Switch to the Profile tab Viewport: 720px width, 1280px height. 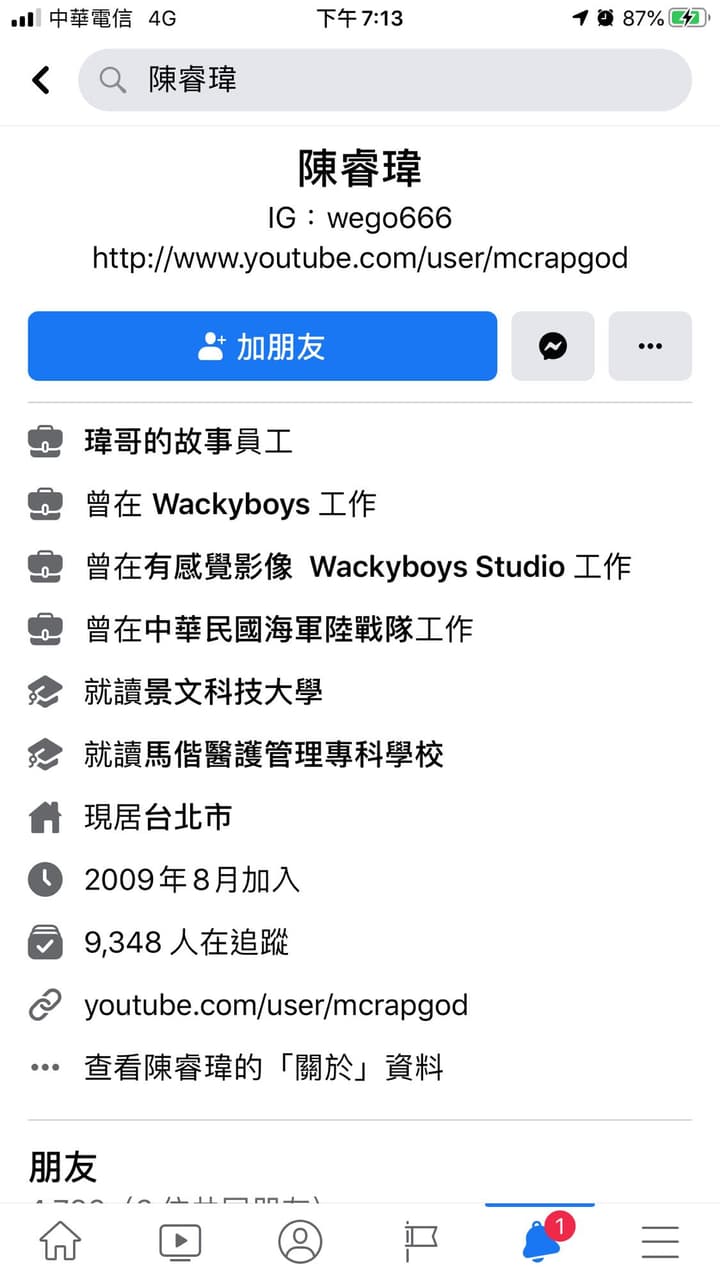point(300,1241)
